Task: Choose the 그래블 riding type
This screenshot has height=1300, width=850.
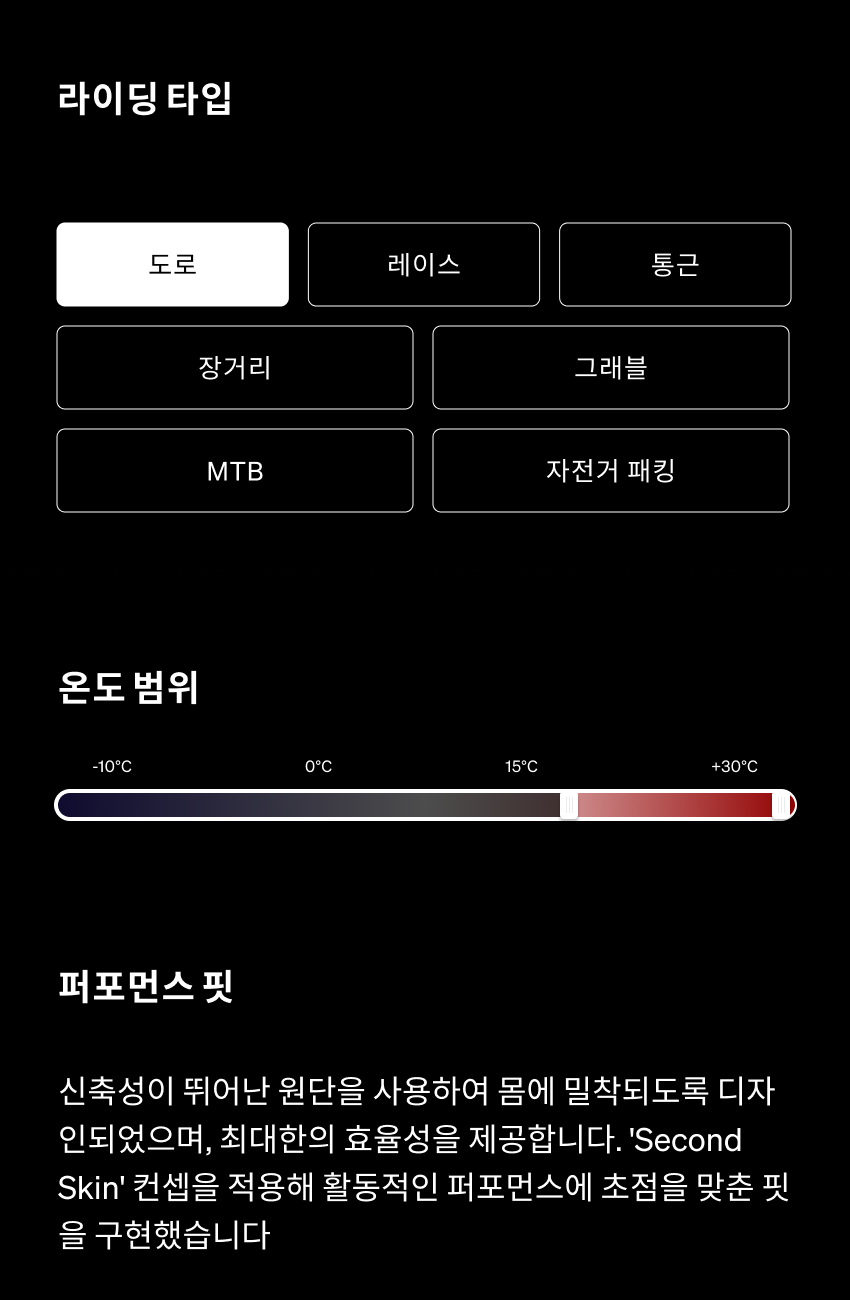Action: (x=610, y=367)
